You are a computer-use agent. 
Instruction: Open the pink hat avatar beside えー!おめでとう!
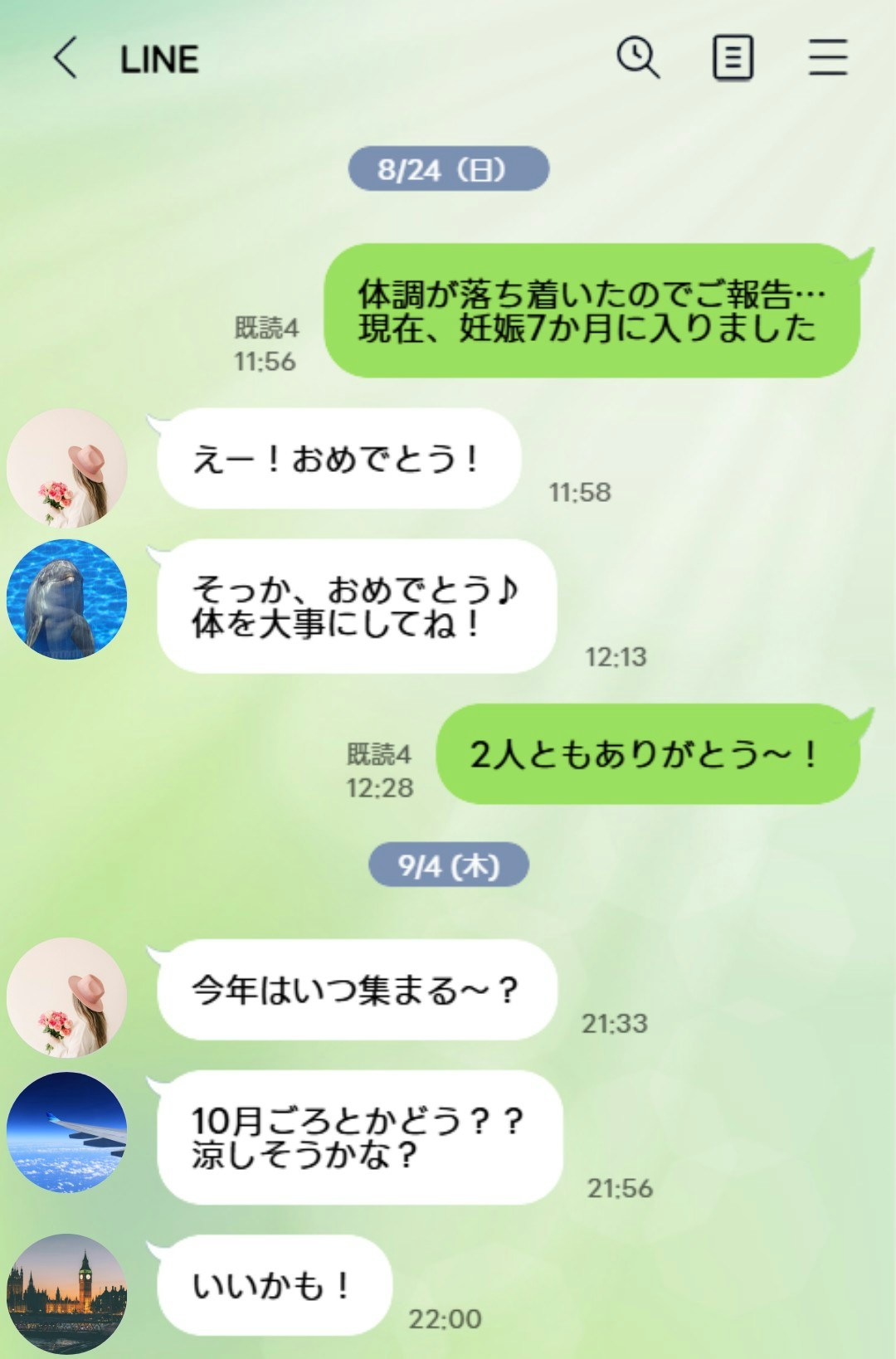(66, 468)
